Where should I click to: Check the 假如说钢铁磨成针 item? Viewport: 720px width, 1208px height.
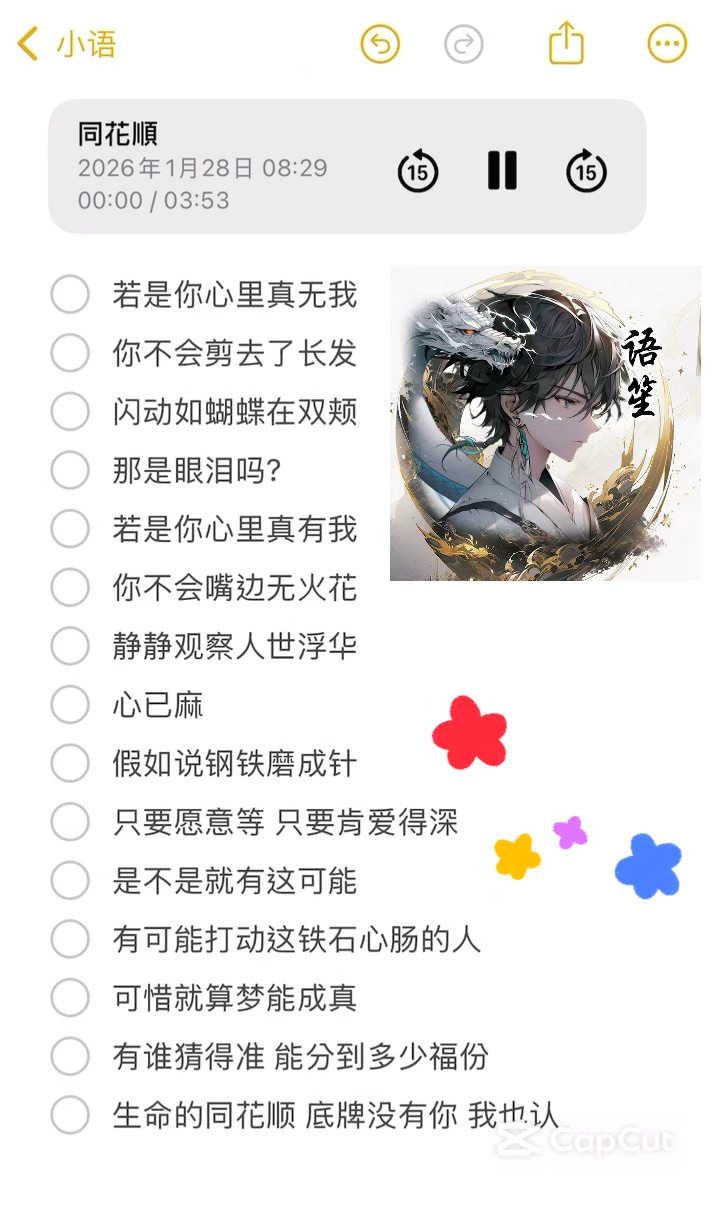click(70, 764)
